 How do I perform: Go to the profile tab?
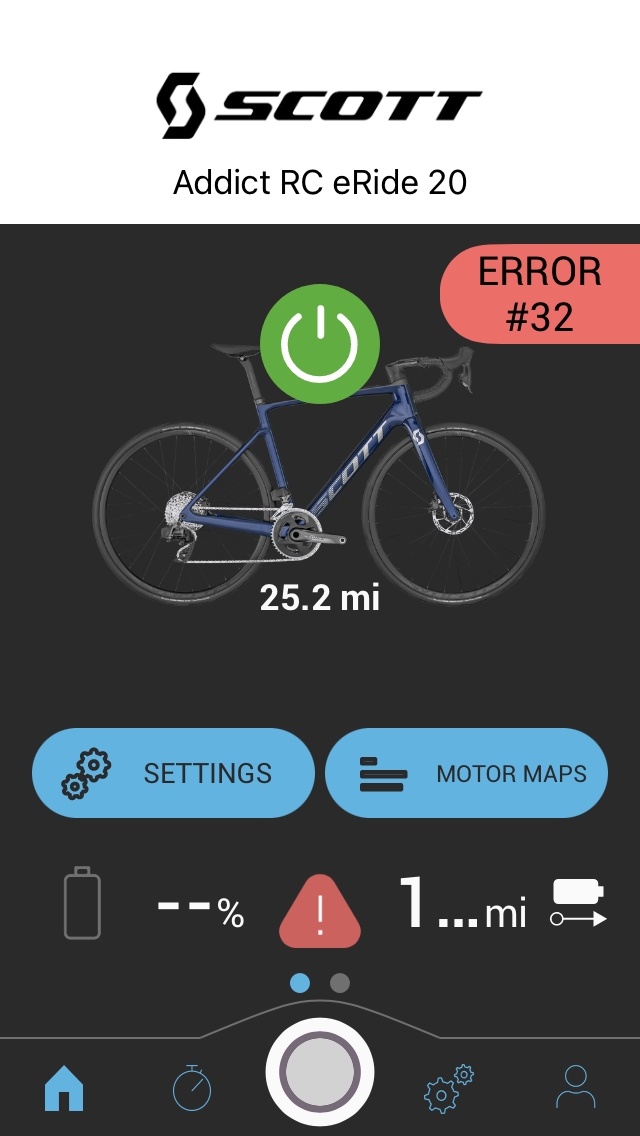point(575,1088)
